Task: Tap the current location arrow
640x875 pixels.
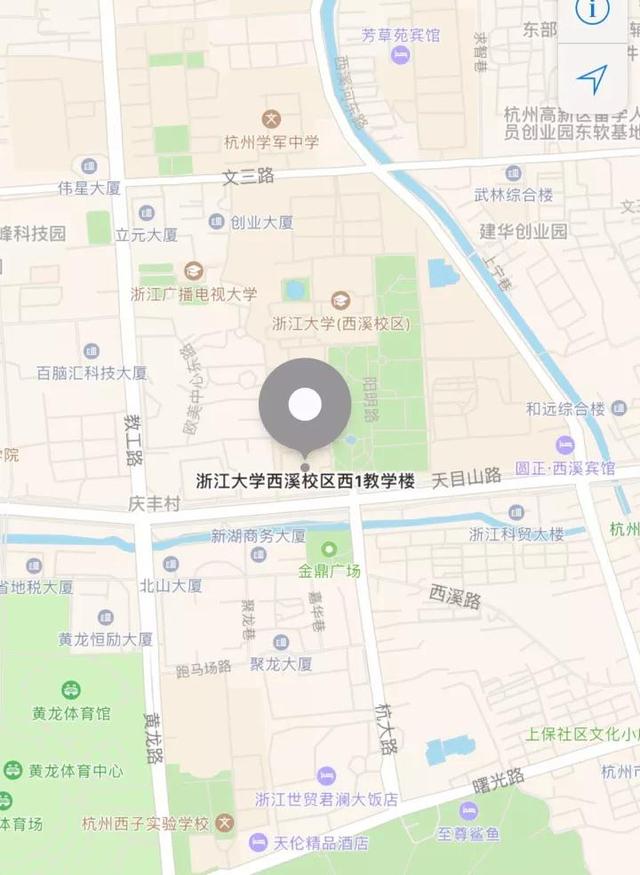Action: coord(593,78)
